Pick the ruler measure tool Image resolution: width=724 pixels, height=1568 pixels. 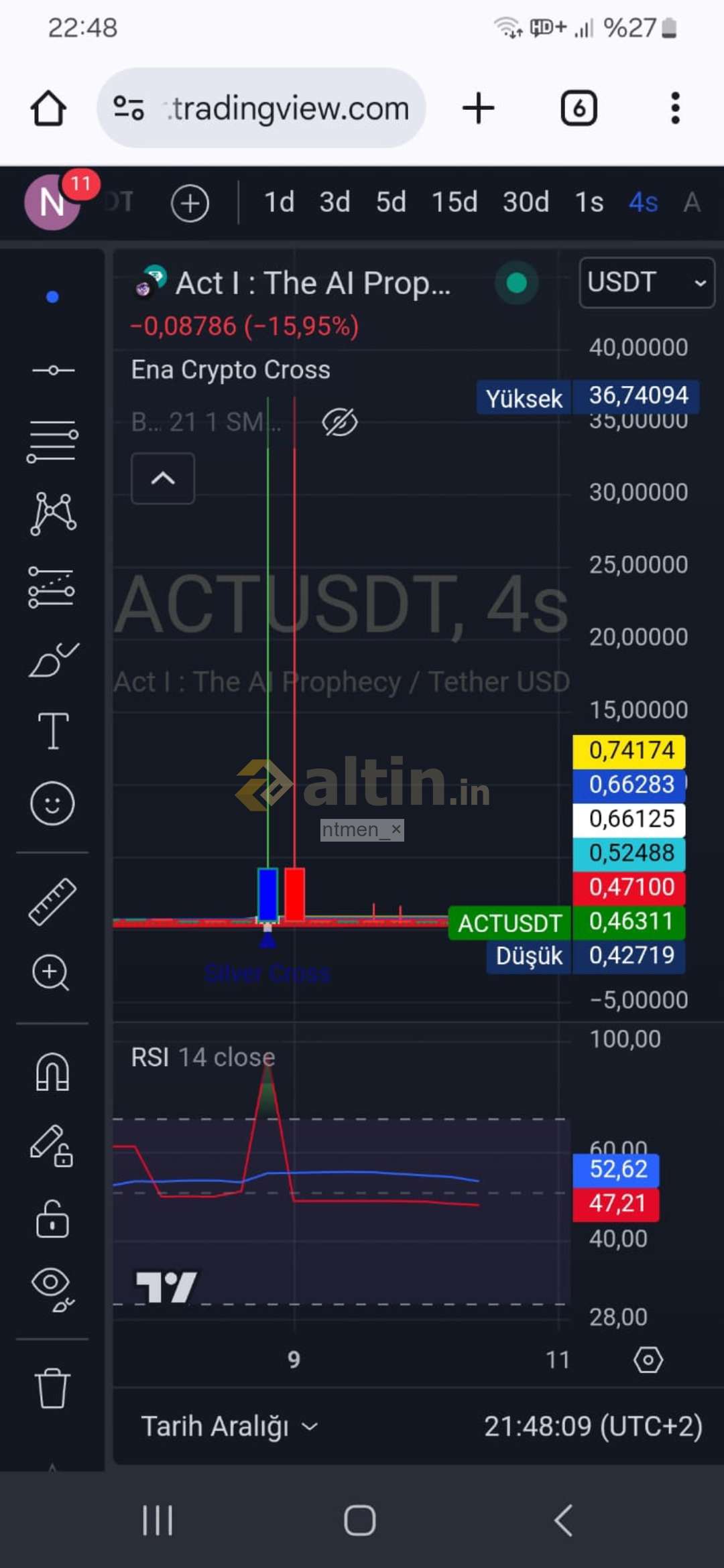pos(53,902)
